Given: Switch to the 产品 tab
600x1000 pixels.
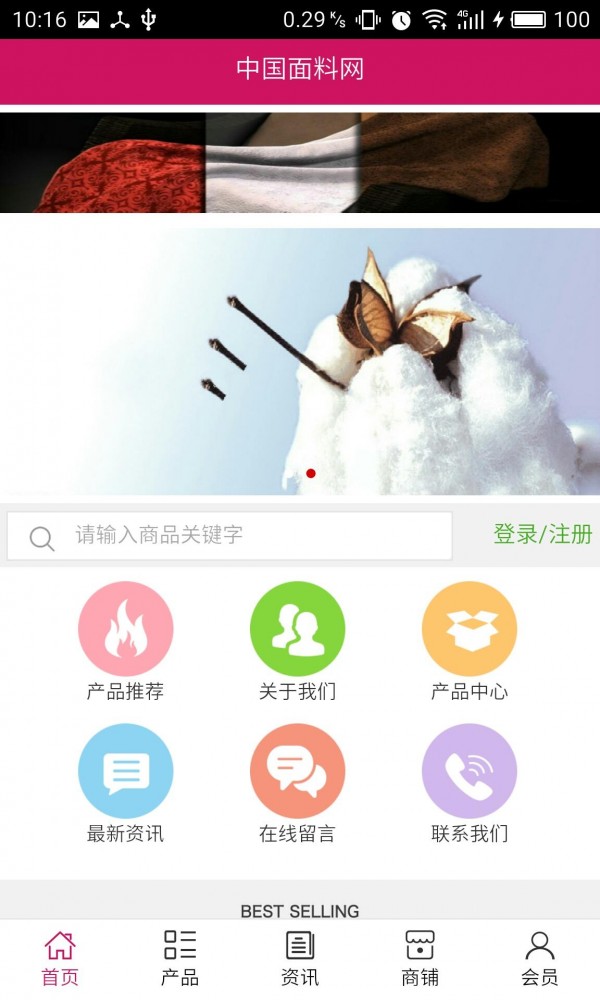Looking at the screenshot, I should 180,959.
